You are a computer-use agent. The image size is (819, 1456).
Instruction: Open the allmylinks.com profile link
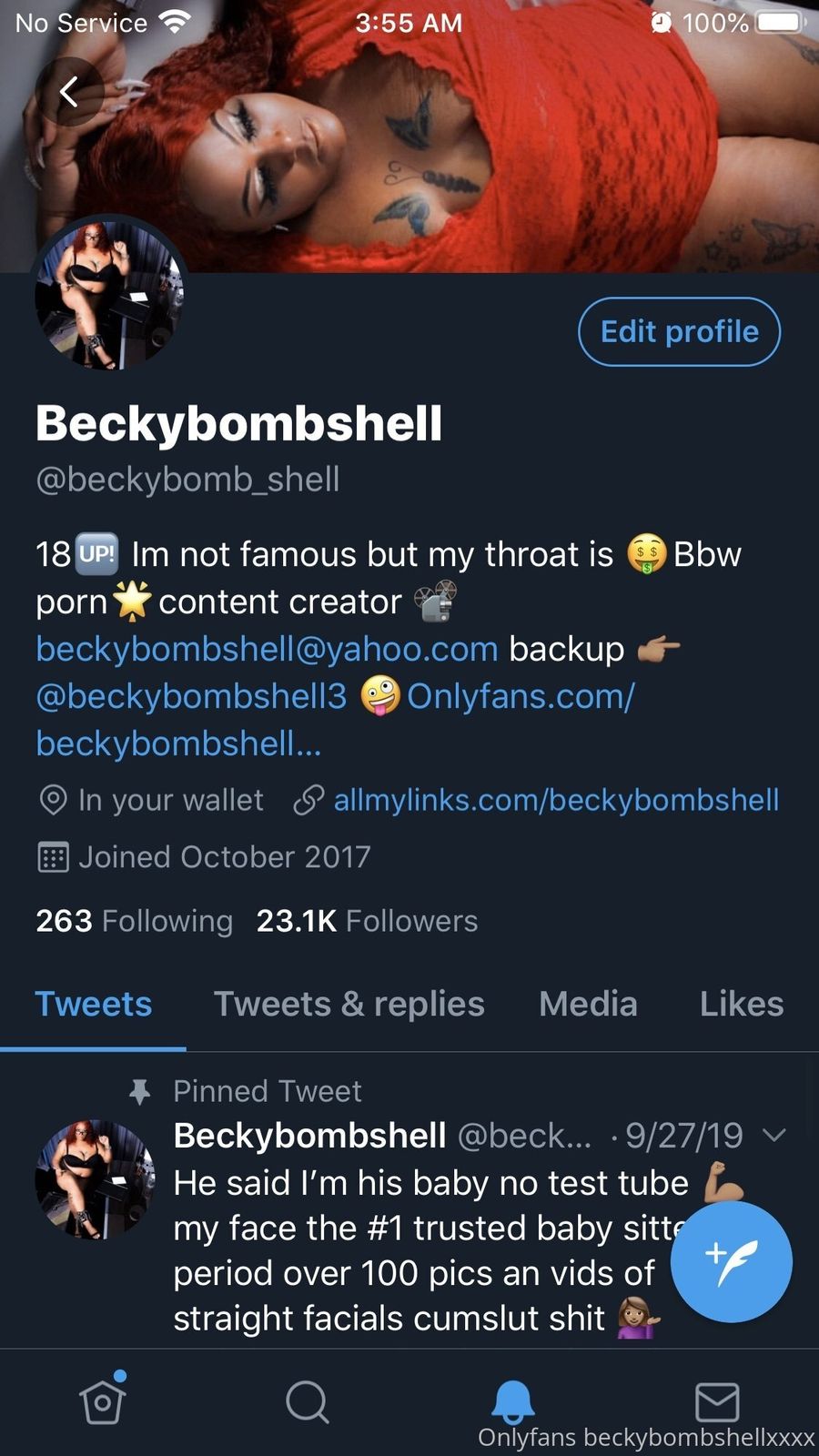click(555, 800)
